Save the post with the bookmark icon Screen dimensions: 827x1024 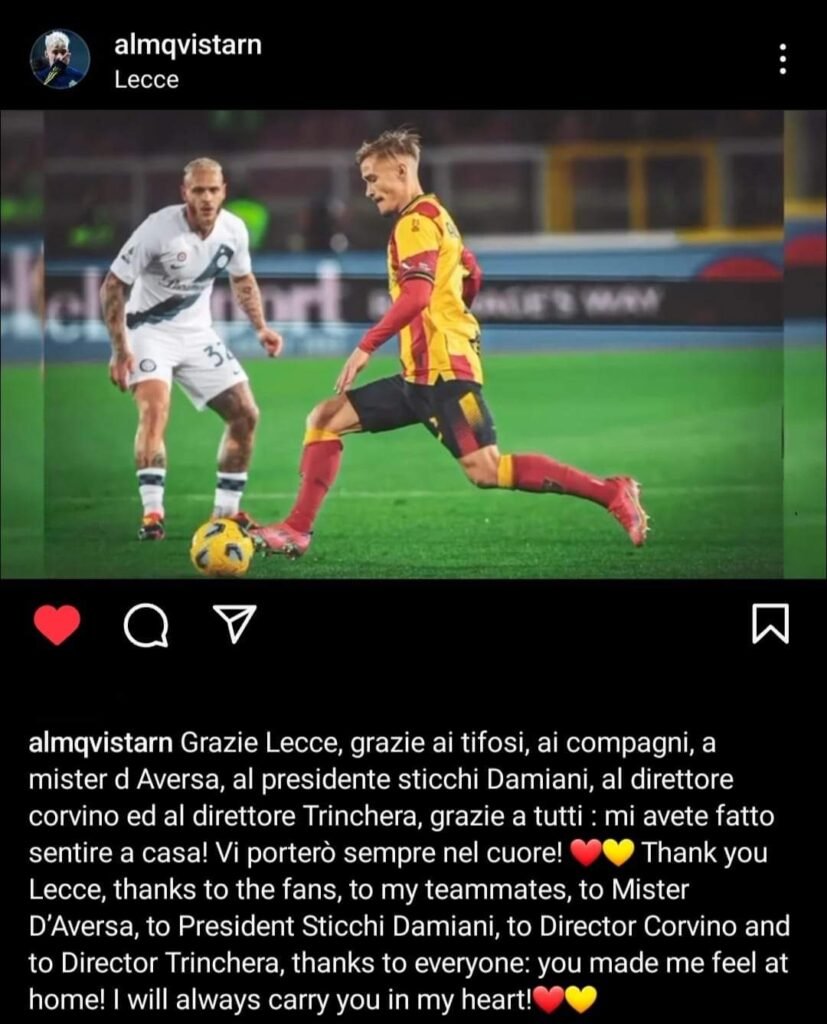(769, 625)
